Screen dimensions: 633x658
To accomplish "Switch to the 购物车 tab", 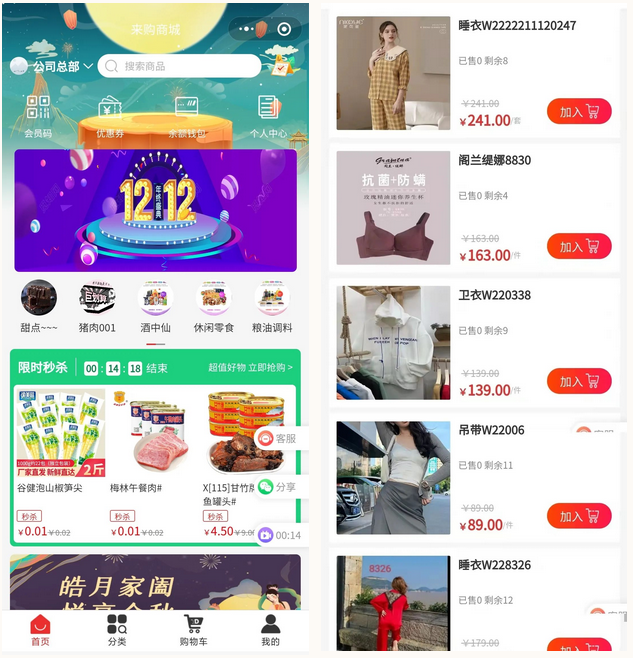I will tap(193, 630).
